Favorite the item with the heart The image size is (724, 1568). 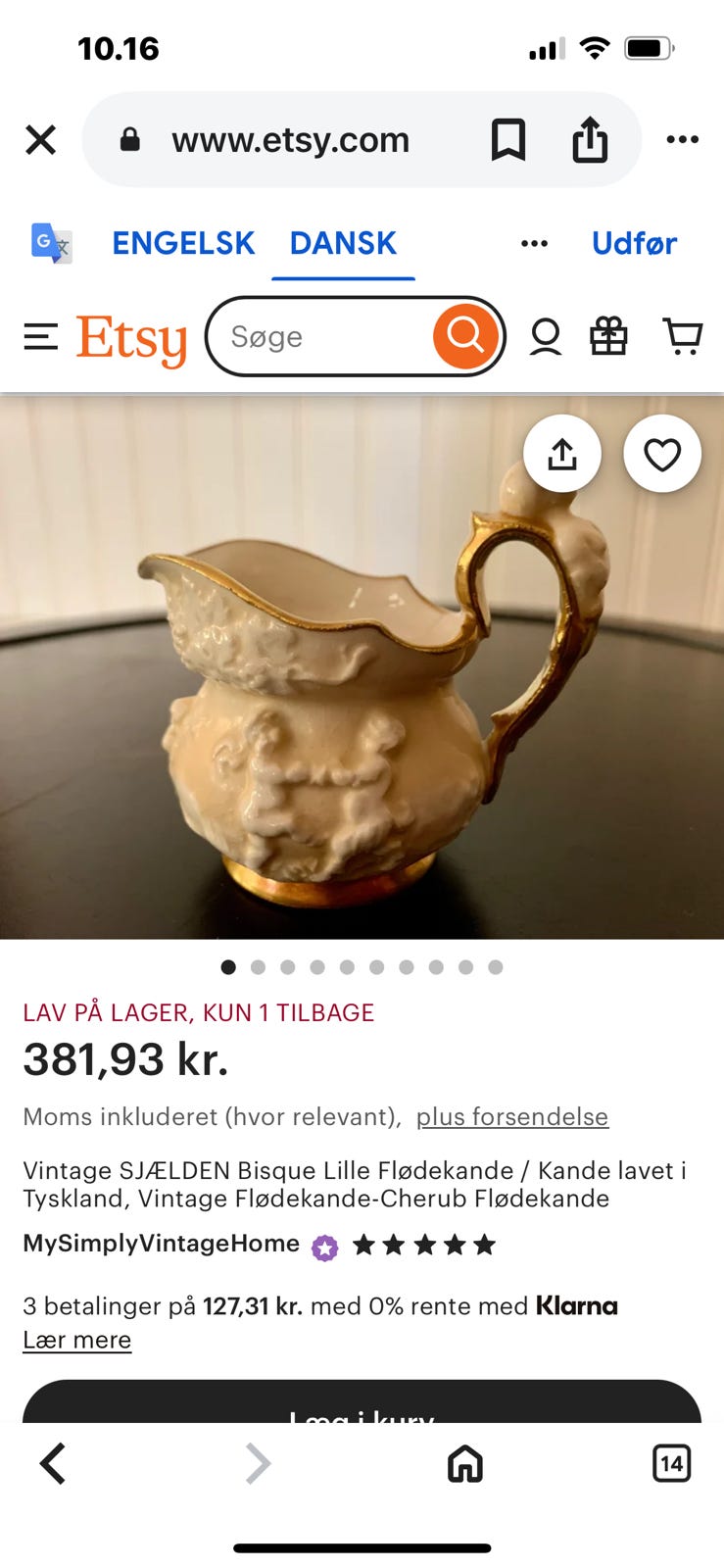662,453
